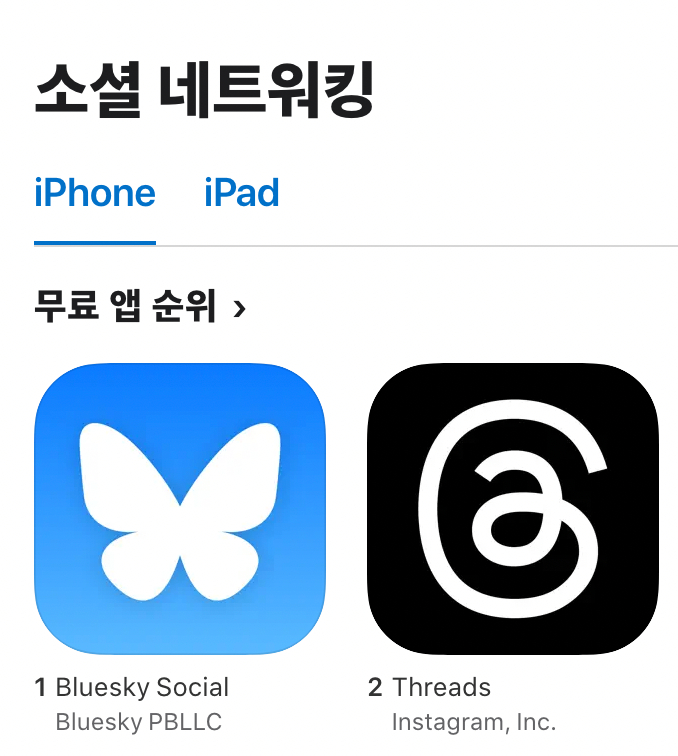Screen dimensions: 678x756
Task: Open the Threads app
Action: tap(513, 508)
